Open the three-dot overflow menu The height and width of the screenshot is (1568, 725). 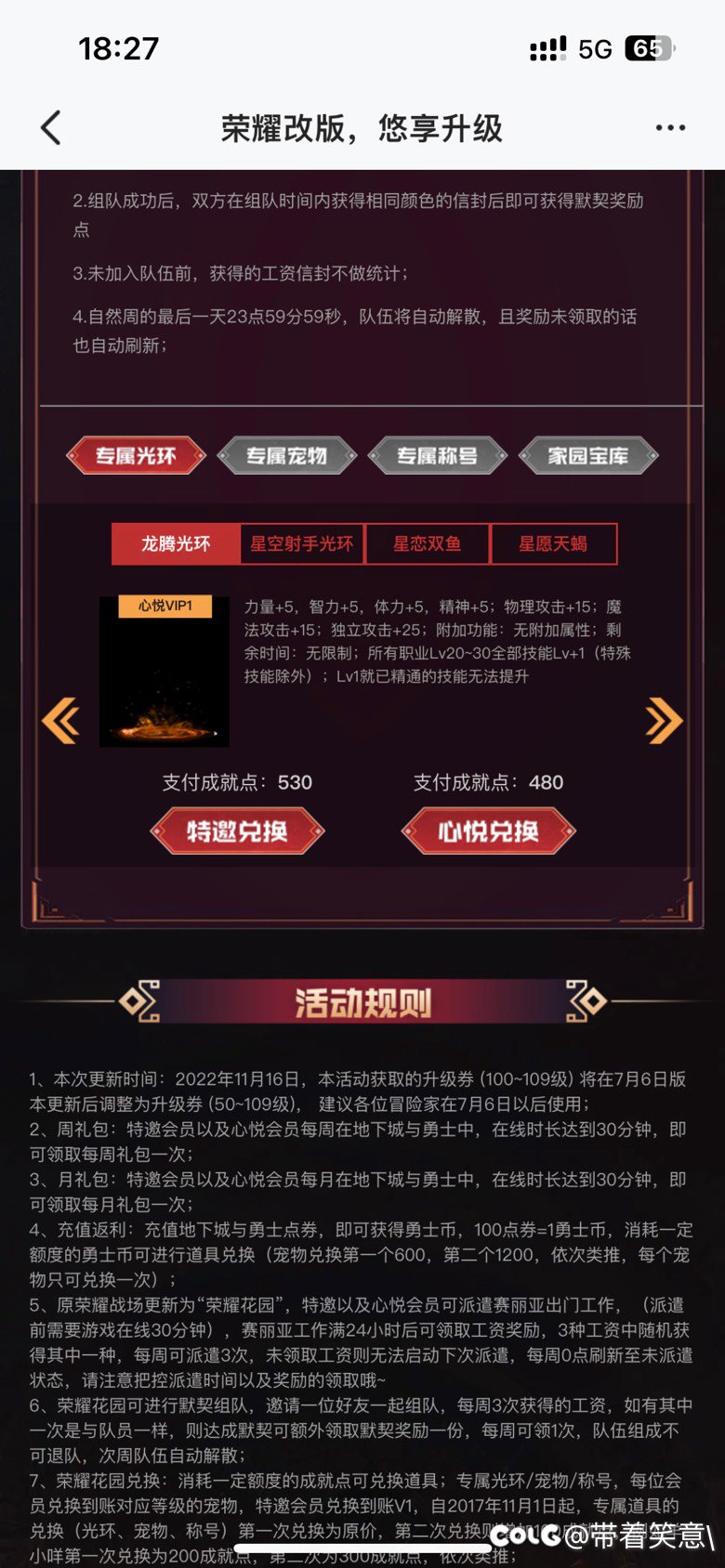(670, 128)
